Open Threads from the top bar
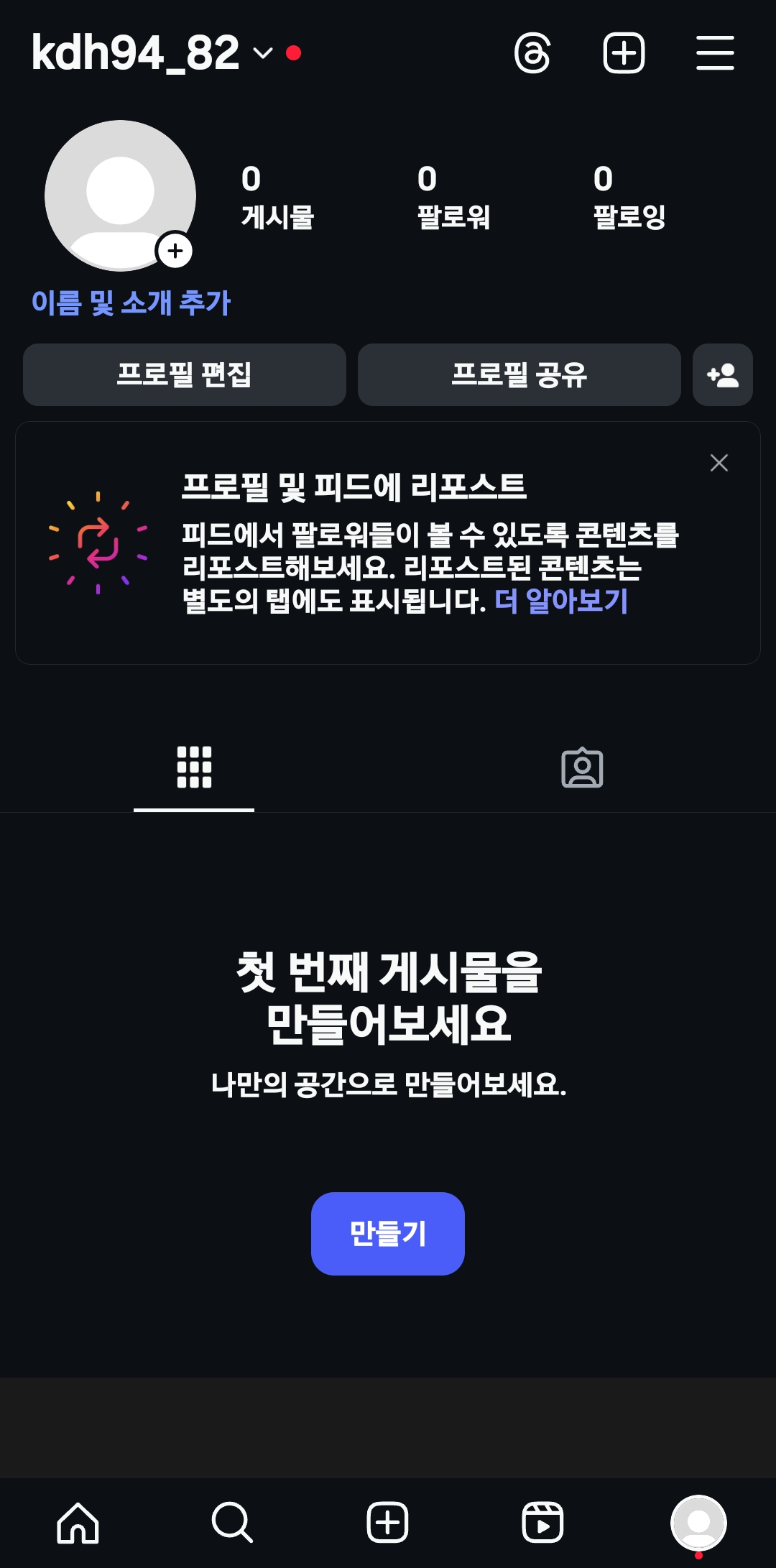 (532, 53)
